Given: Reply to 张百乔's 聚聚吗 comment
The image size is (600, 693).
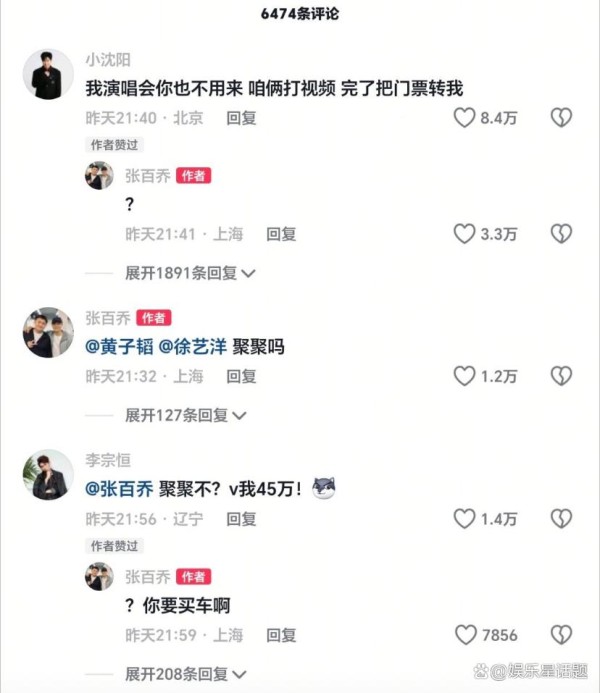Looking at the screenshot, I should point(241,376).
